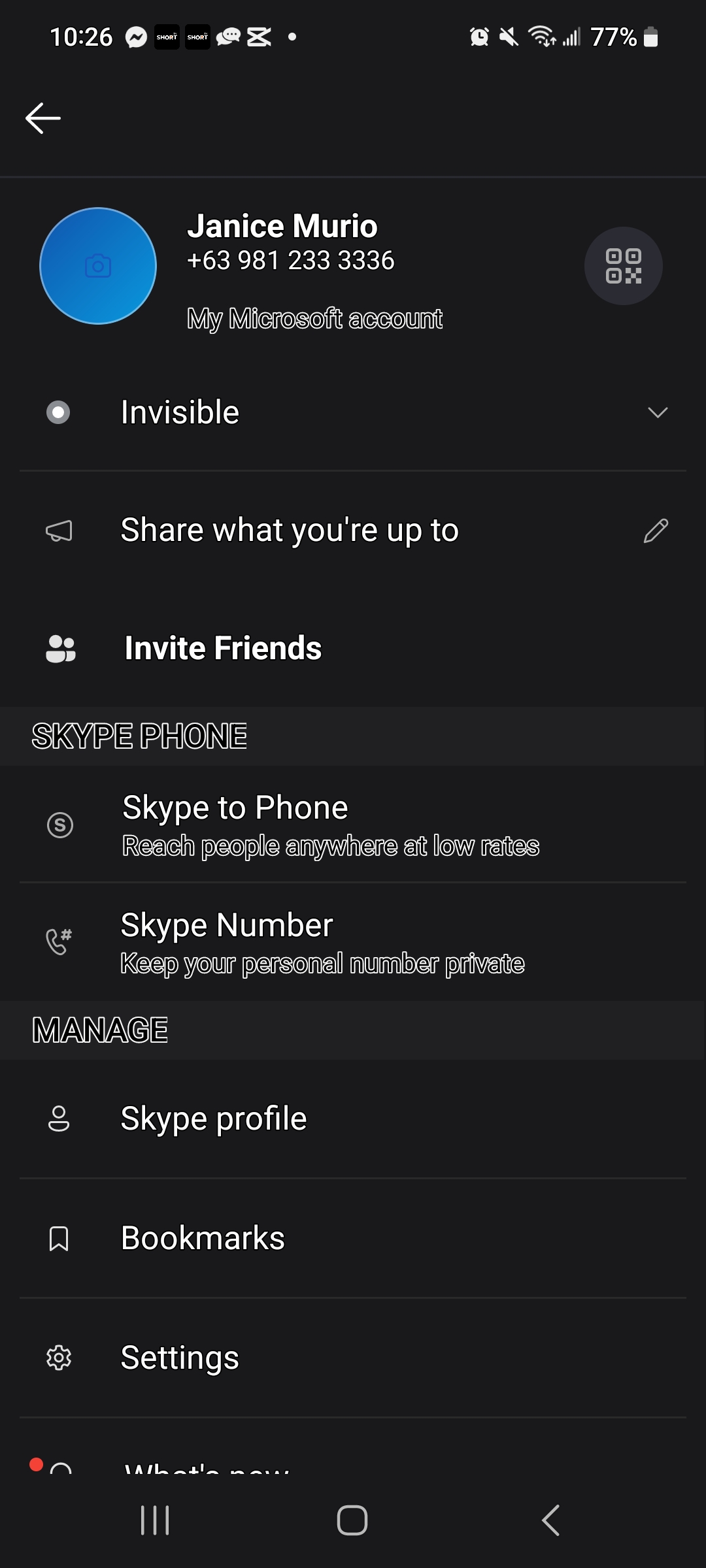Open Skype profile
This screenshot has height=1568, width=706.
(214, 1119)
